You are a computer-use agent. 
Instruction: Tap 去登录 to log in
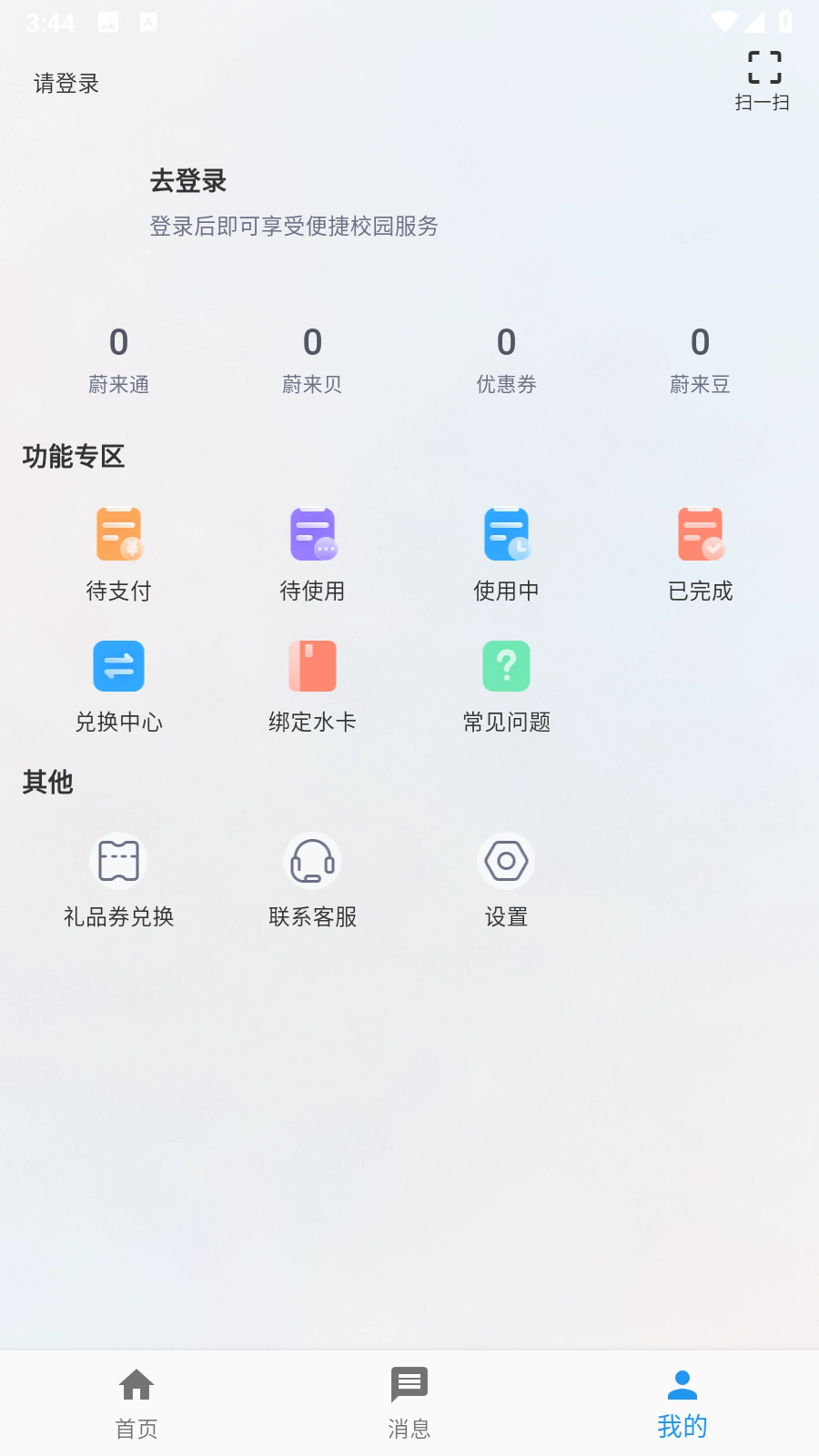[188, 181]
